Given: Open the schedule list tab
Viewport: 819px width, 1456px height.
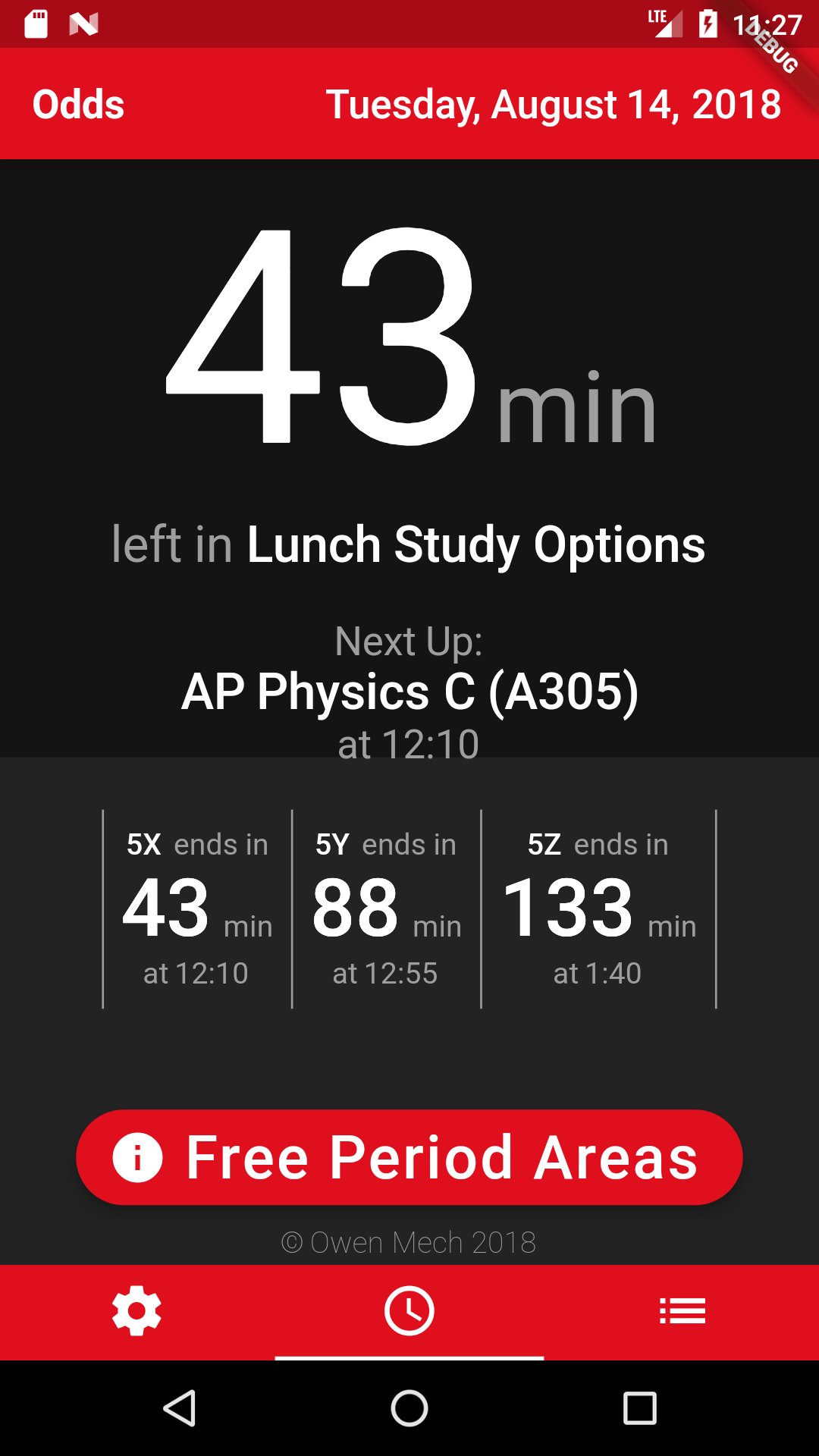Looking at the screenshot, I should [x=682, y=1311].
